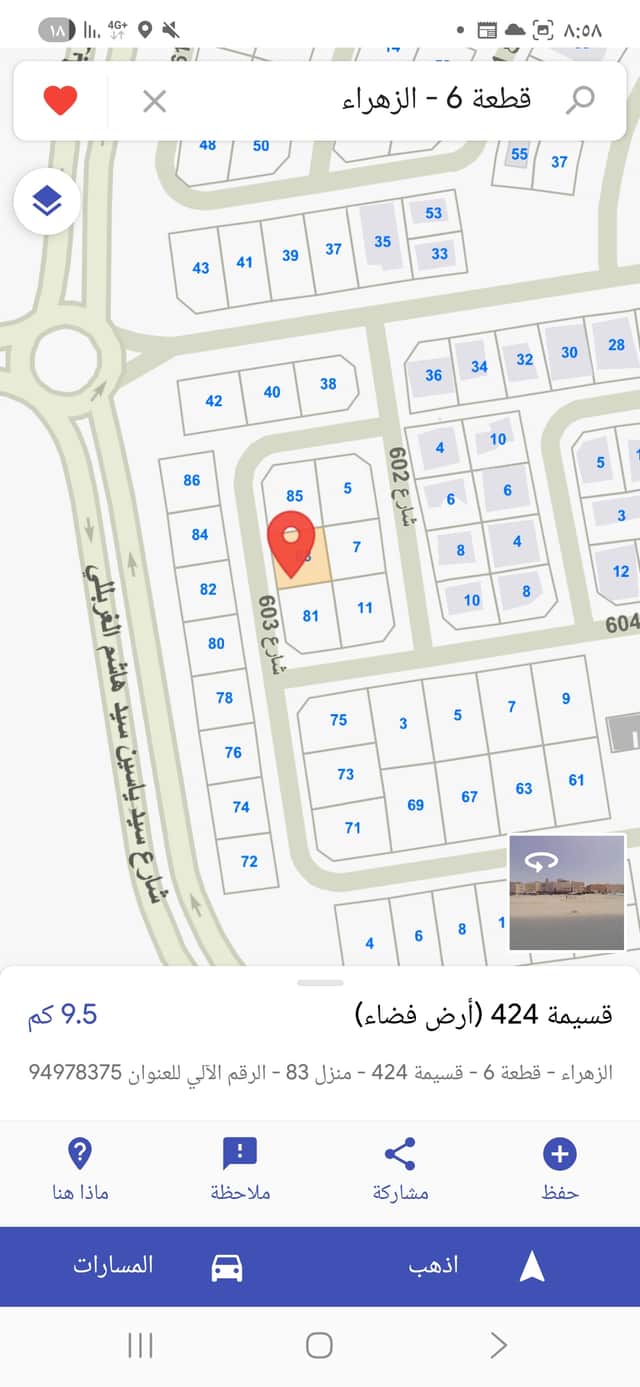This screenshot has height=1387, width=640.
Task: Tap the red map pin marker
Action: pyautogui.click(x=292, y=543)
